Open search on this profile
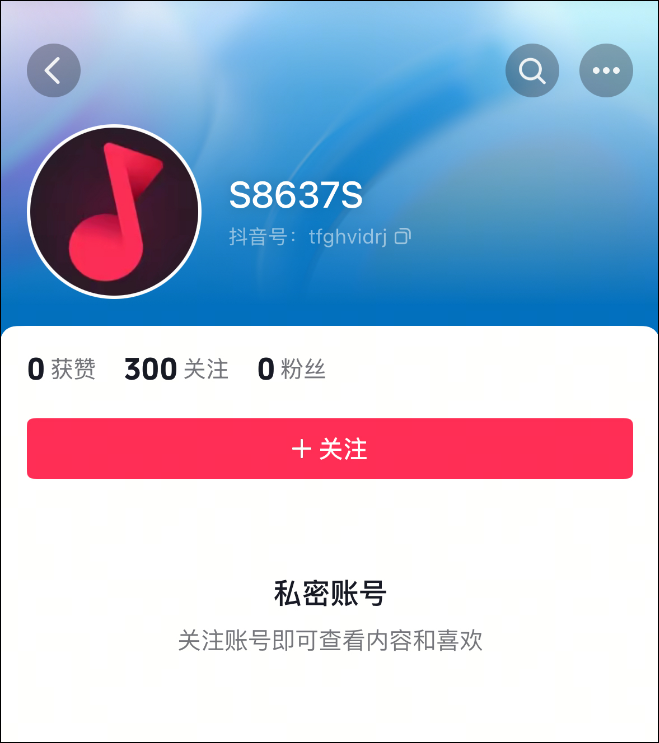Screen dimensions: 659x743 click(x=532, y=71)
